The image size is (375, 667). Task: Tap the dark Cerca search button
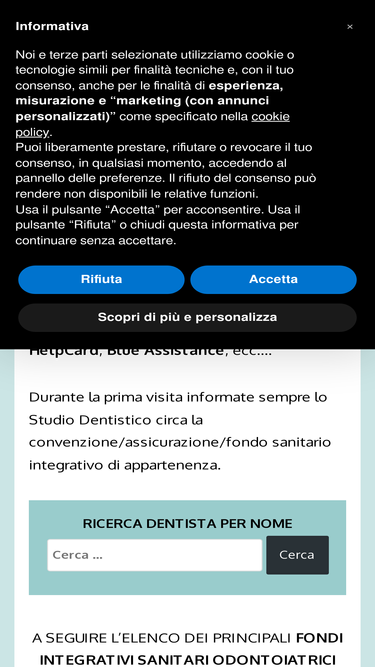click(298, 555)
